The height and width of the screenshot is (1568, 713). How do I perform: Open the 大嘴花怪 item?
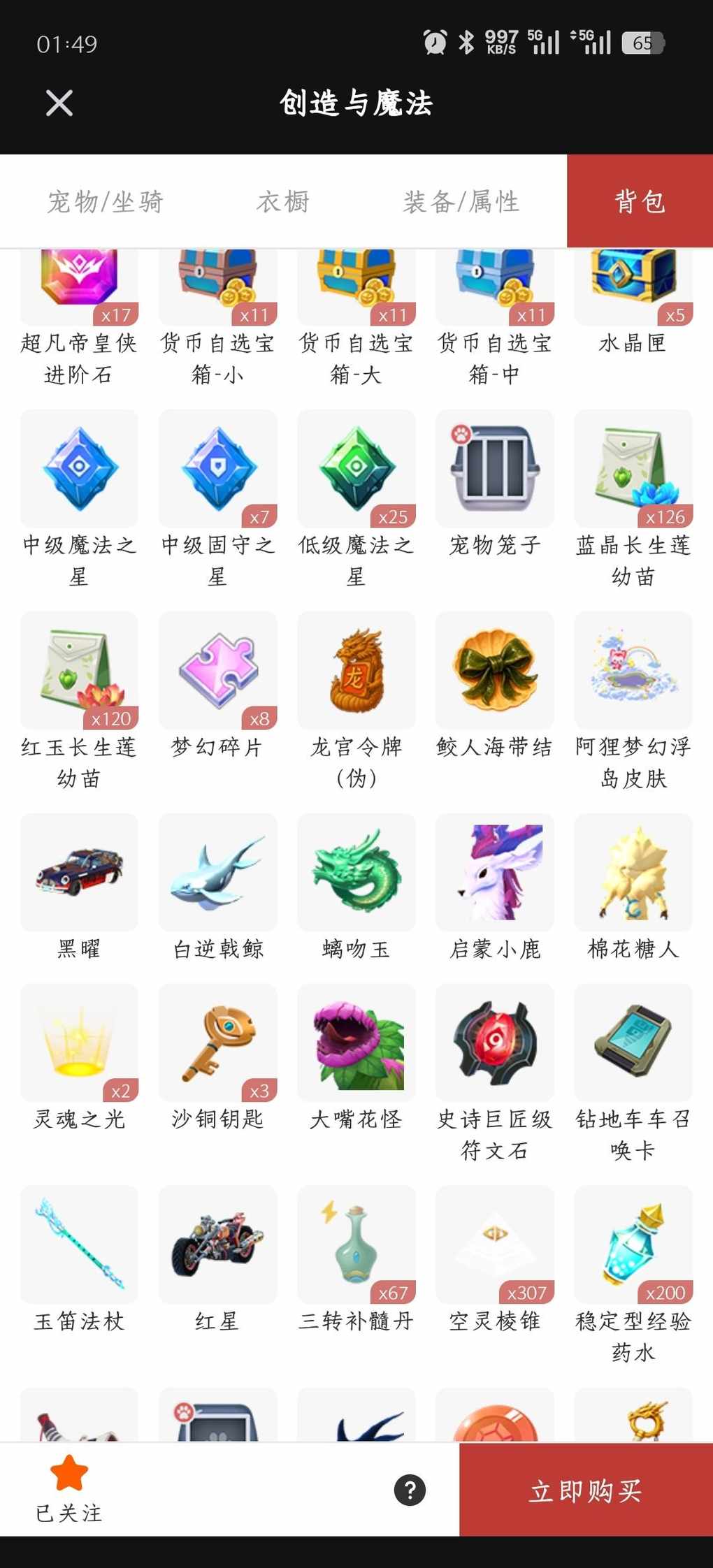(x=356, y=1043)
